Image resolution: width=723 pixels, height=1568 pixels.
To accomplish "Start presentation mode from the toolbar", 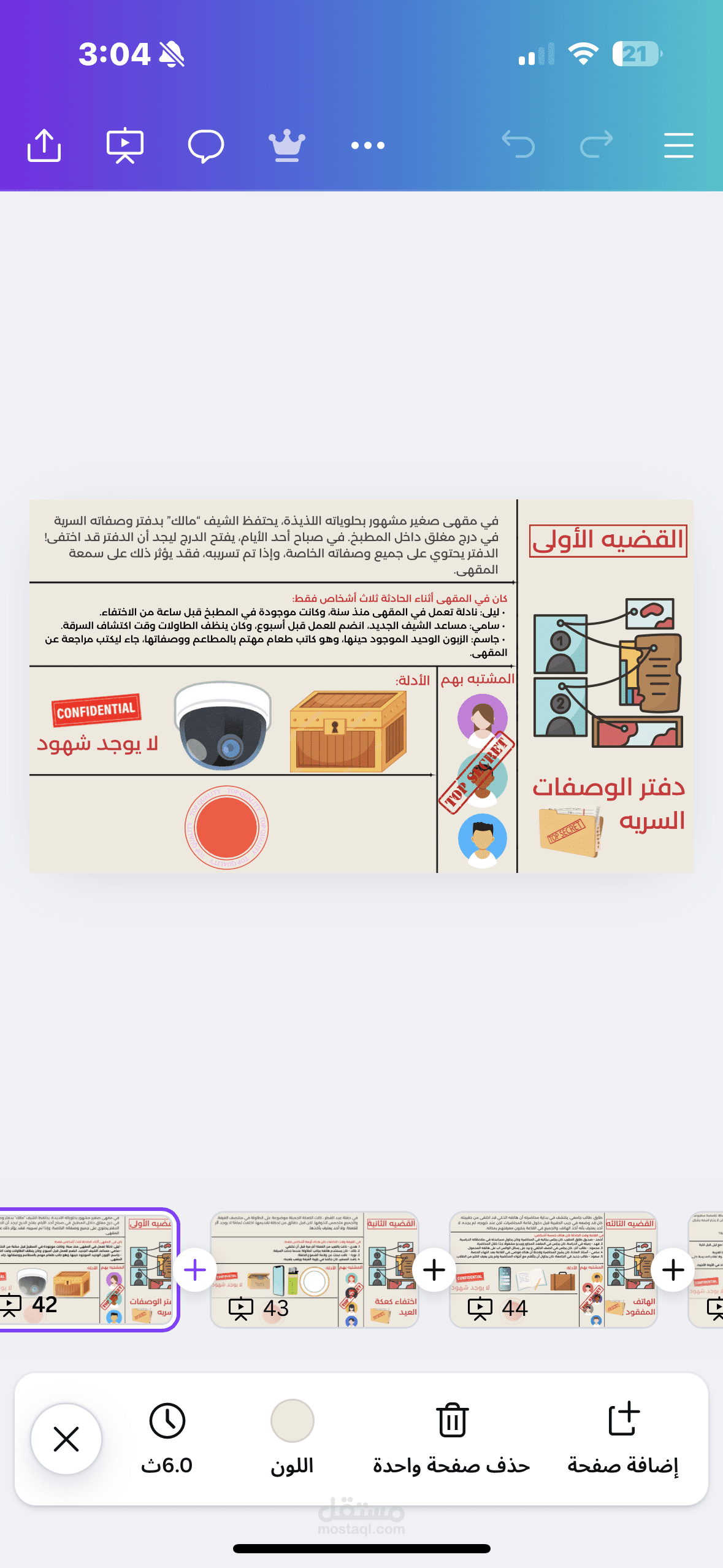I will coord(124,145).
